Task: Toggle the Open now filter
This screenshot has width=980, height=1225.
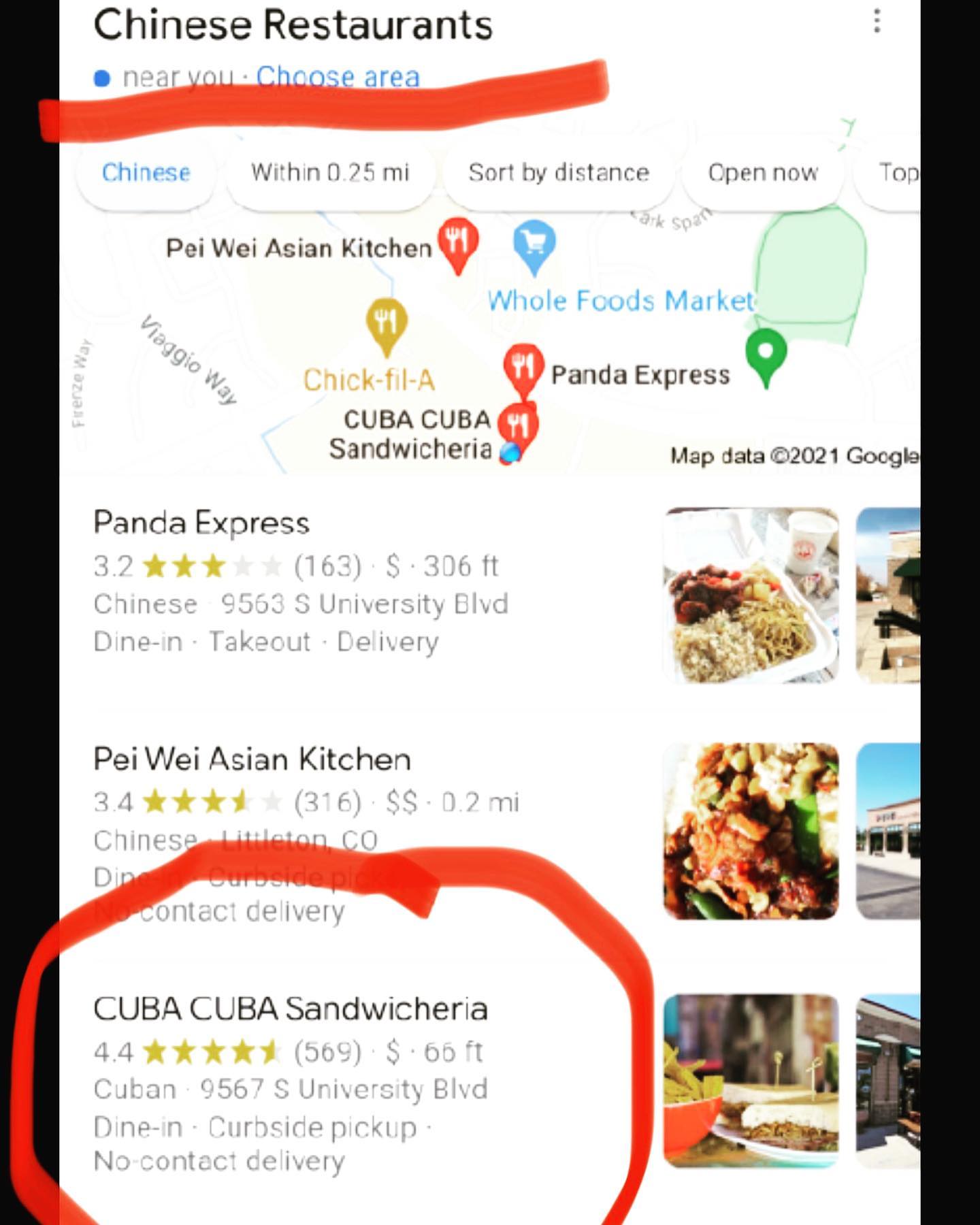Action: click(x=763, y=173)
